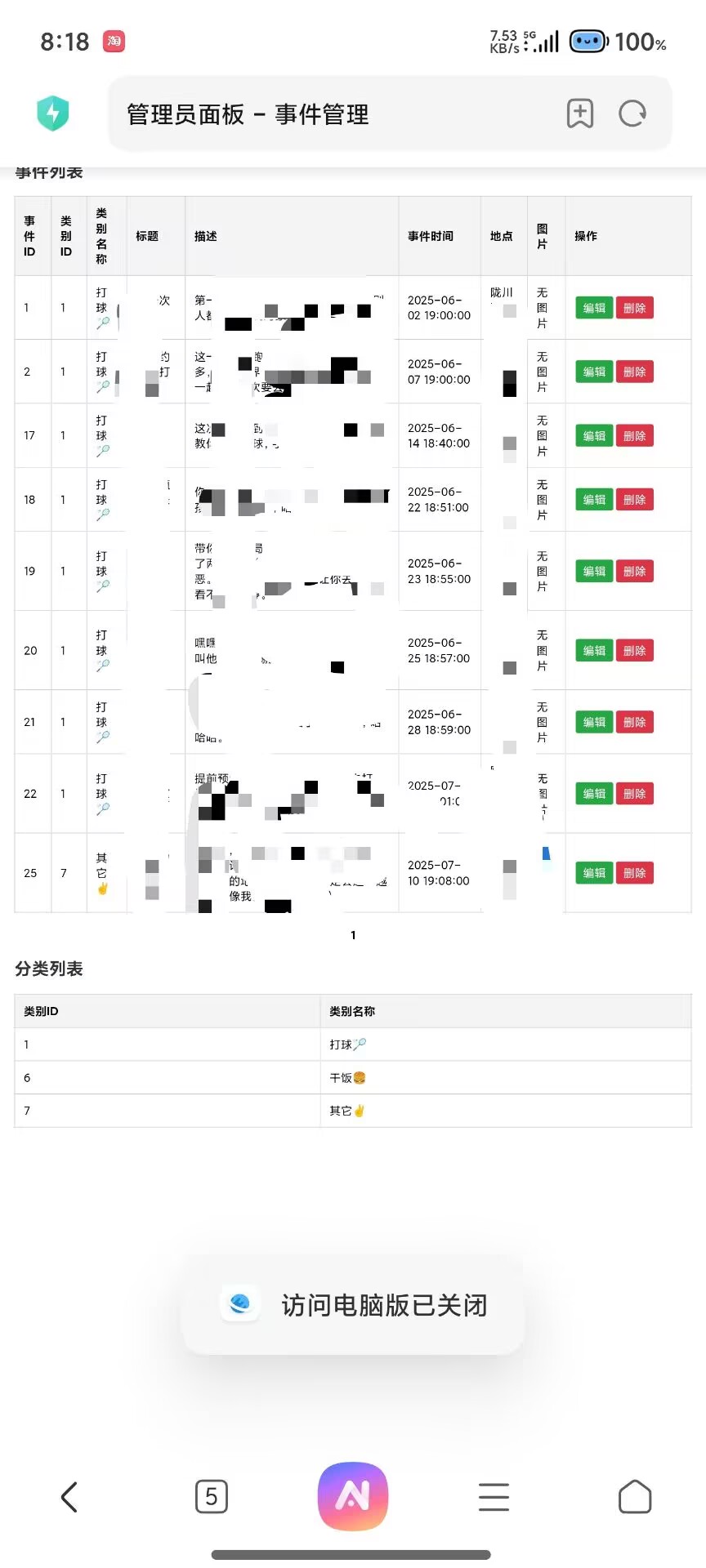The height and width of the screenshot is (1568, 706).
Task: Edit event ID 20
Action: tap(594, 651)
